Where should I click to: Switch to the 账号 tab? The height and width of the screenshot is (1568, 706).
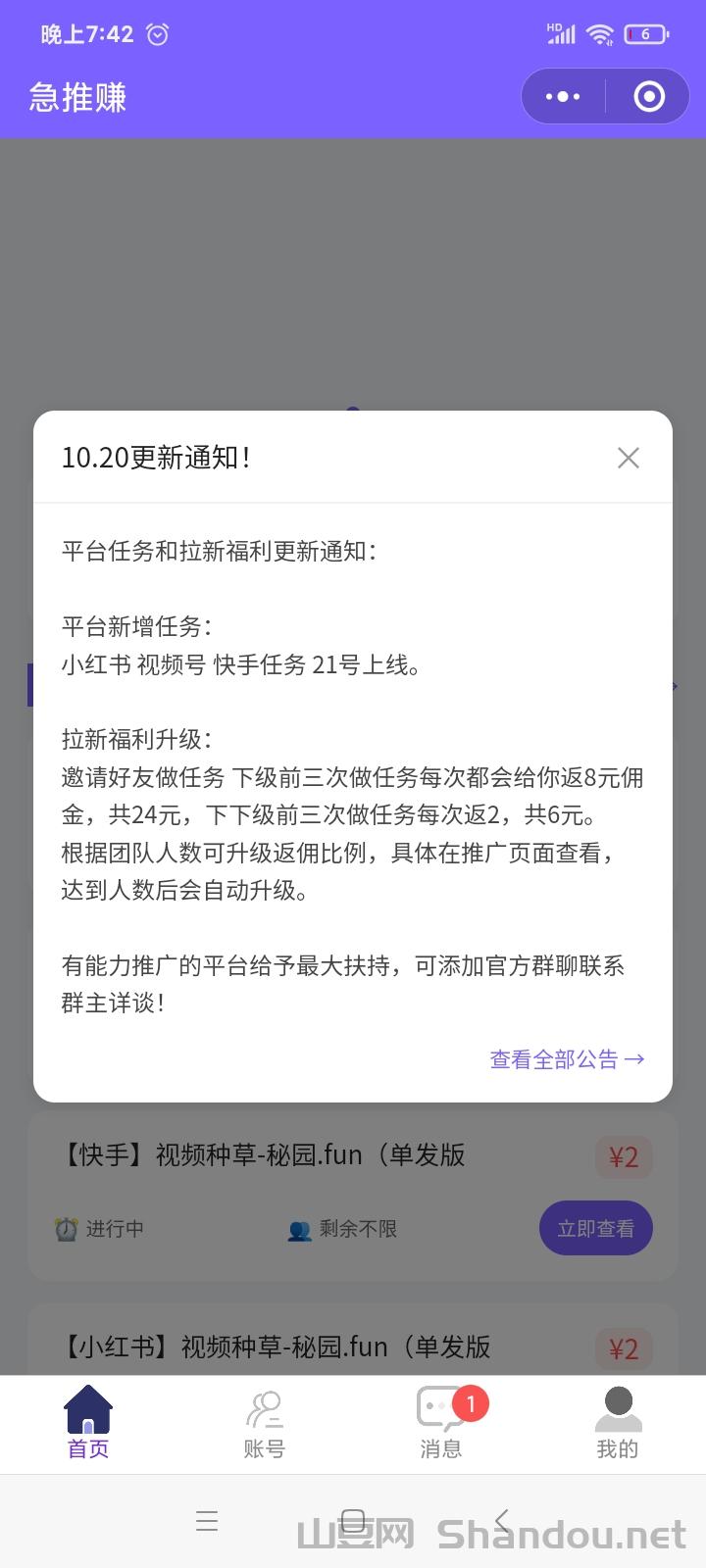coord(264,1424)
